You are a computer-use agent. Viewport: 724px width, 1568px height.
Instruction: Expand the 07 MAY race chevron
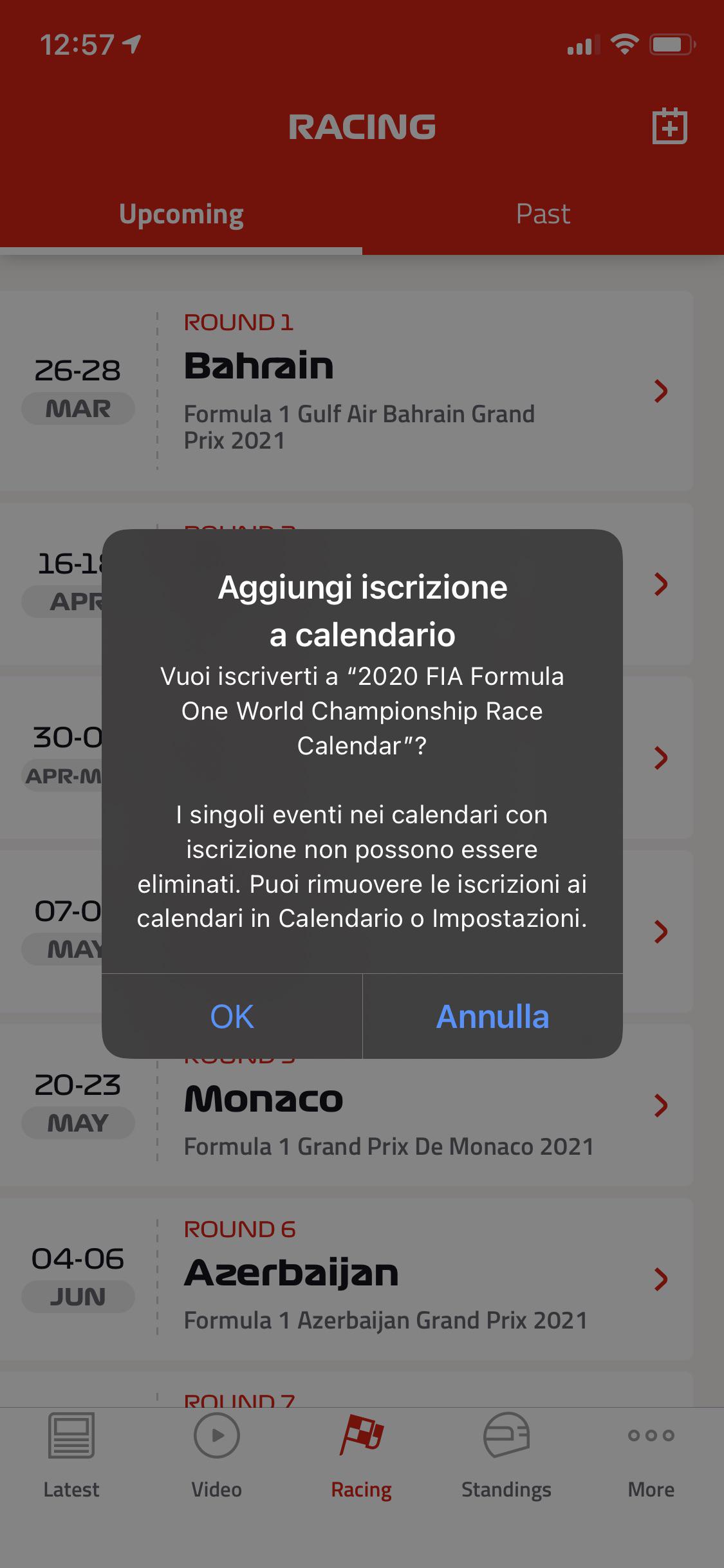tap(662, 930)
